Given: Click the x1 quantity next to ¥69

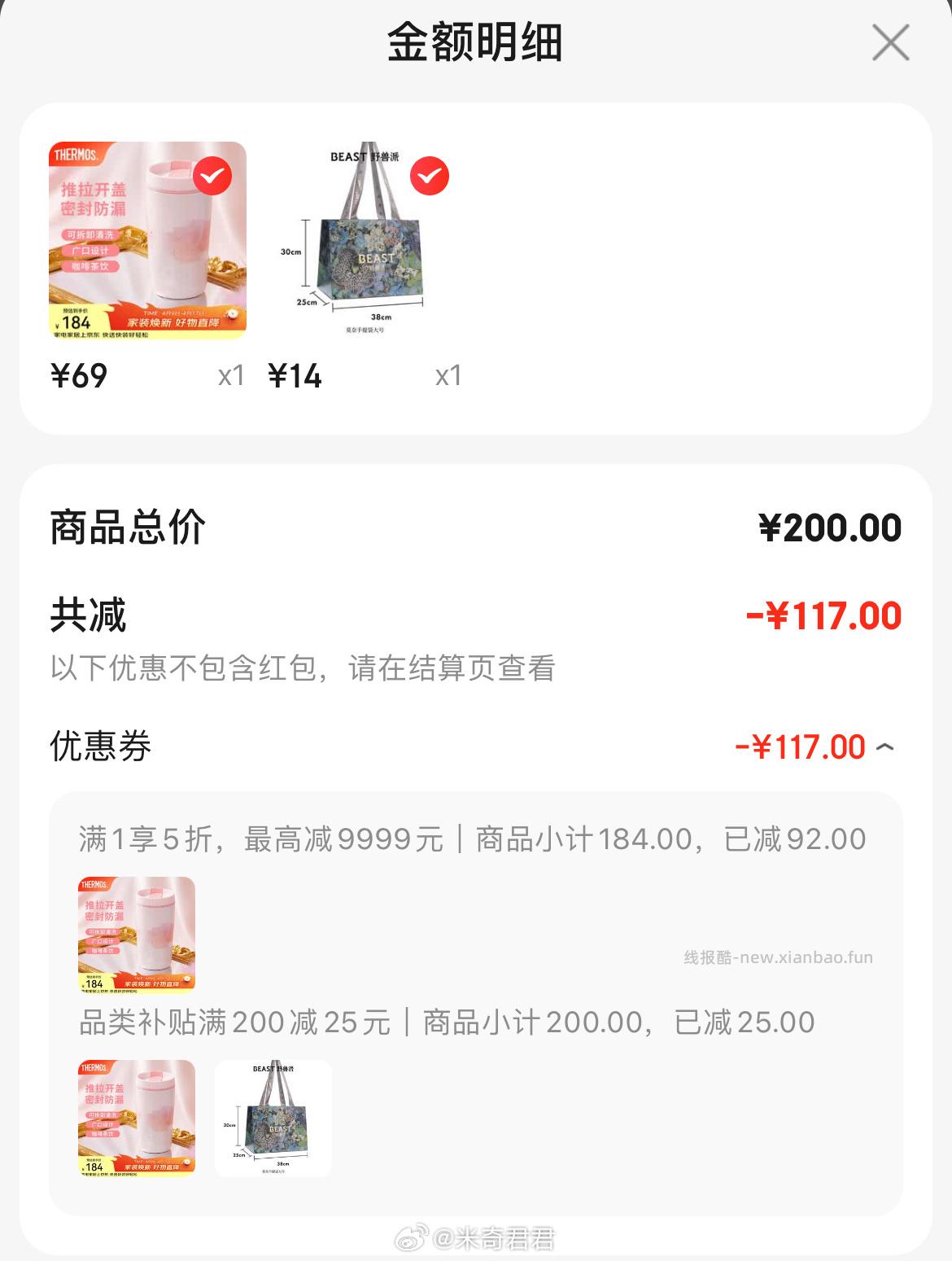Looking at the screenshot, I should coord(231,377).
